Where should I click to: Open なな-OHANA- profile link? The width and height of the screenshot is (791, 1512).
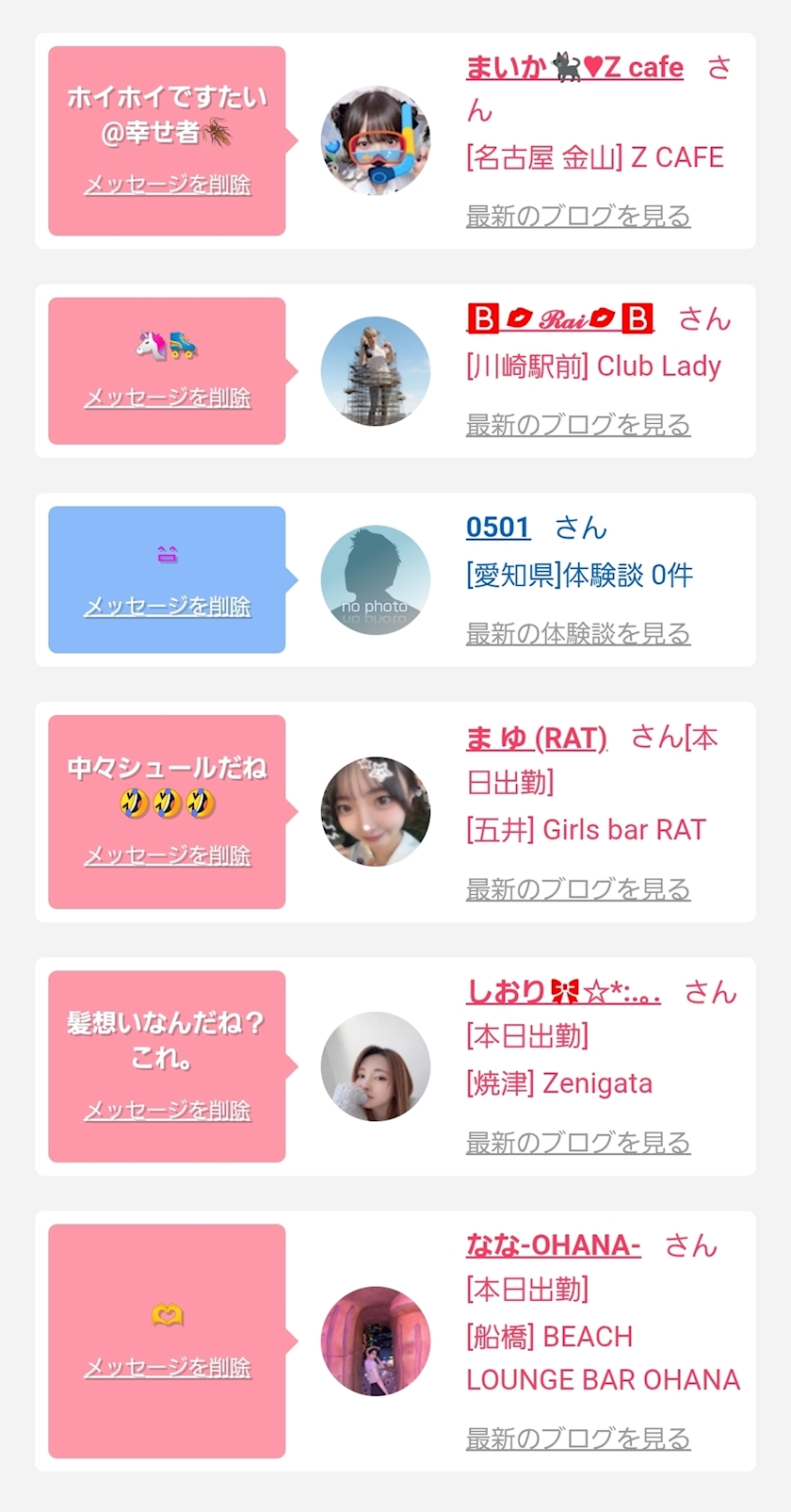tap(554, 1245)
